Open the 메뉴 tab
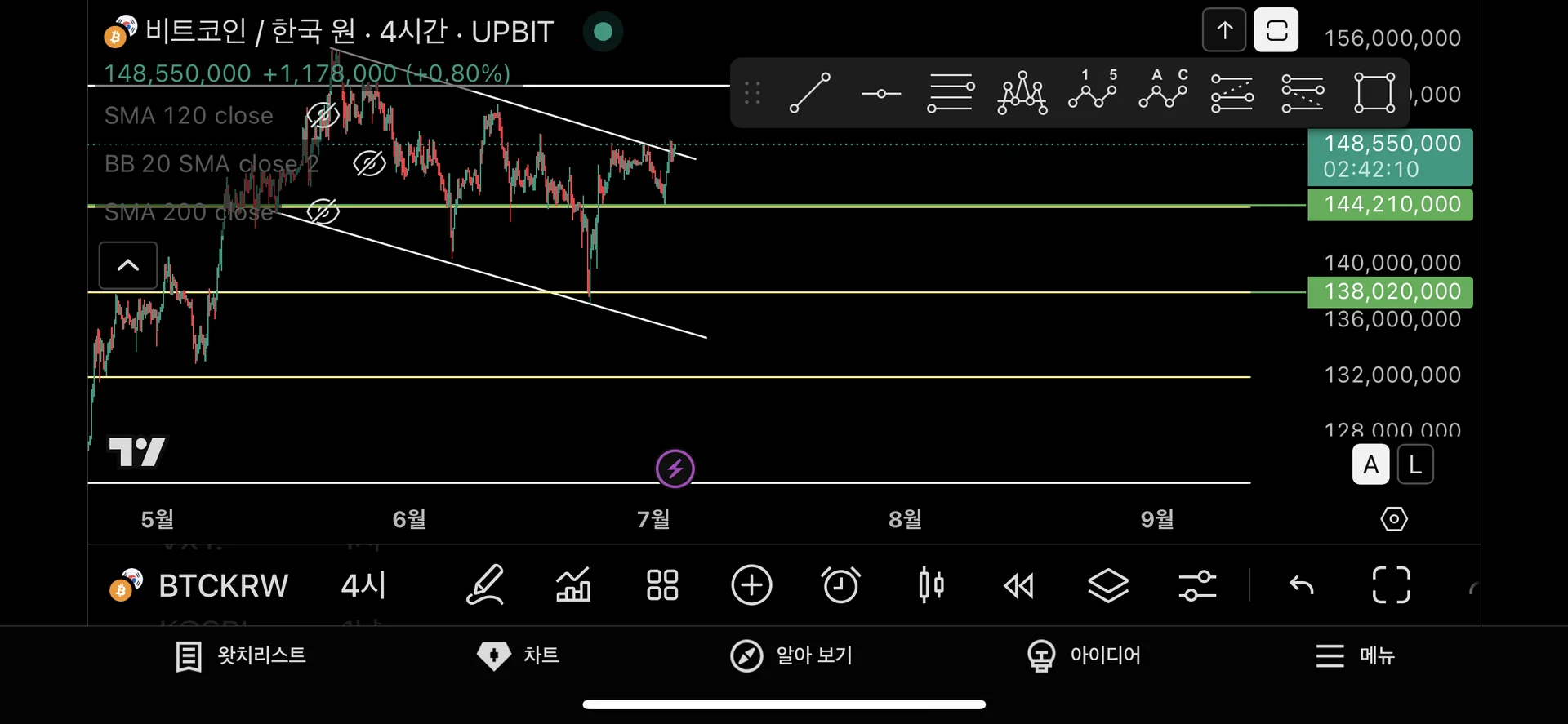Viewport: 1568px width, 724px height. click(1355, 655)
